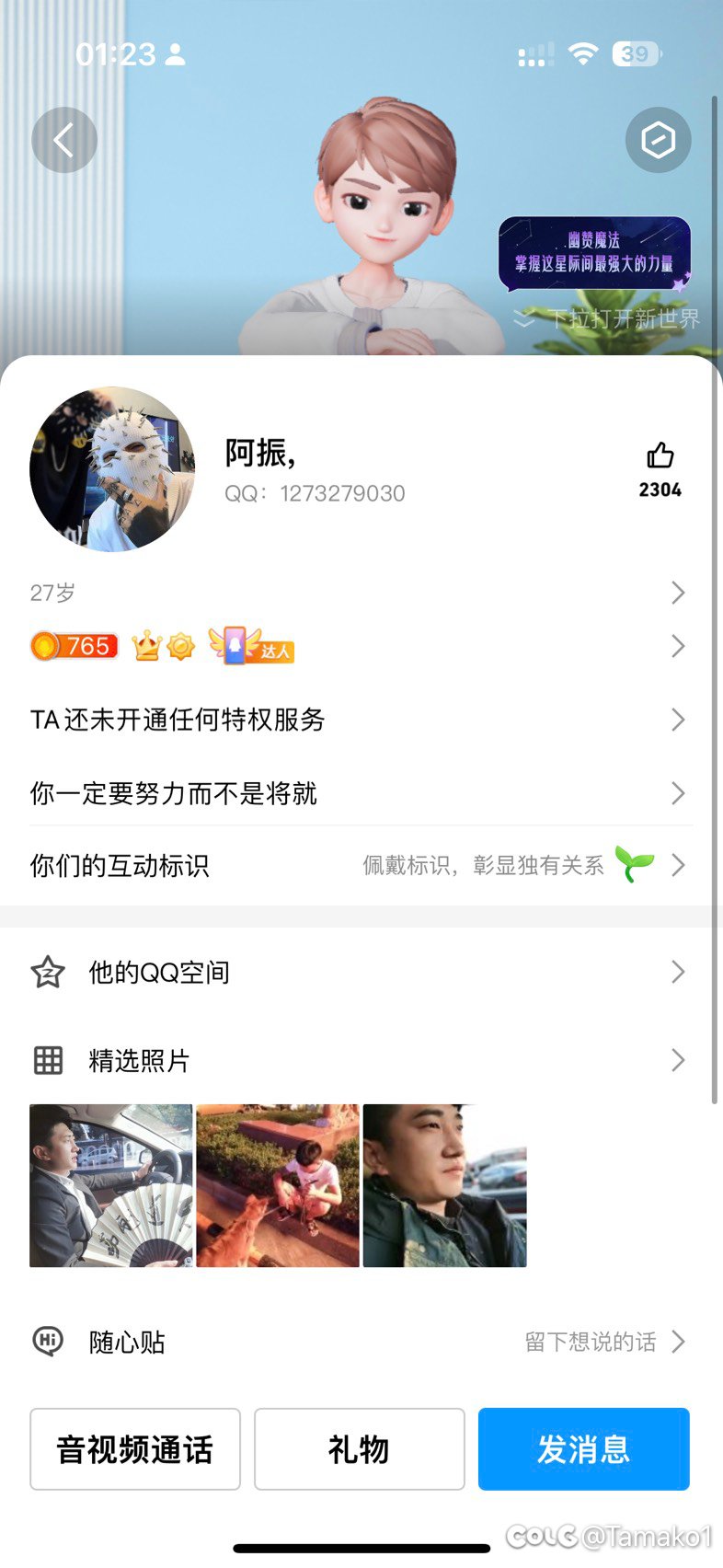Open the photo of the man holding a fan

tap(110, 1185)
